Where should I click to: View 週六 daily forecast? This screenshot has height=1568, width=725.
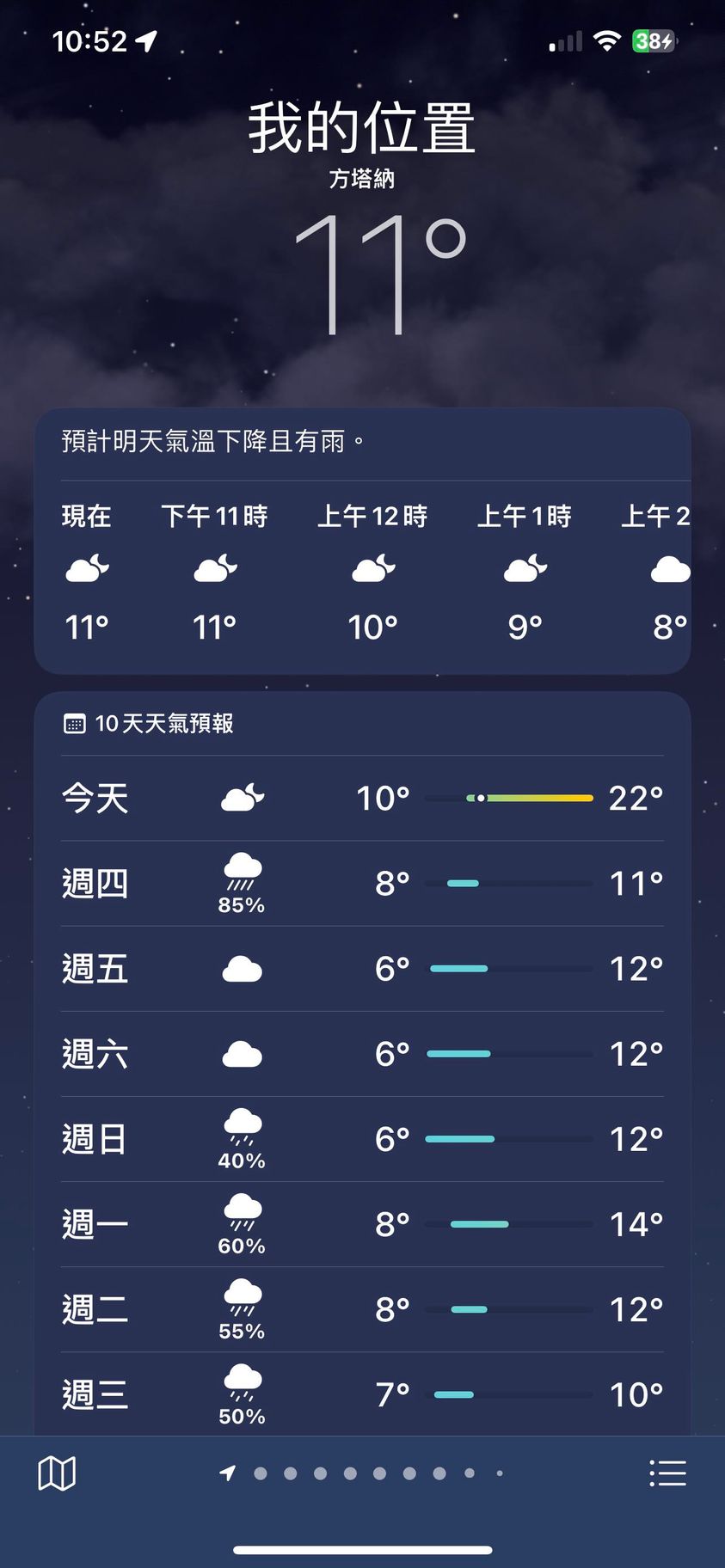coord(361,1054)
